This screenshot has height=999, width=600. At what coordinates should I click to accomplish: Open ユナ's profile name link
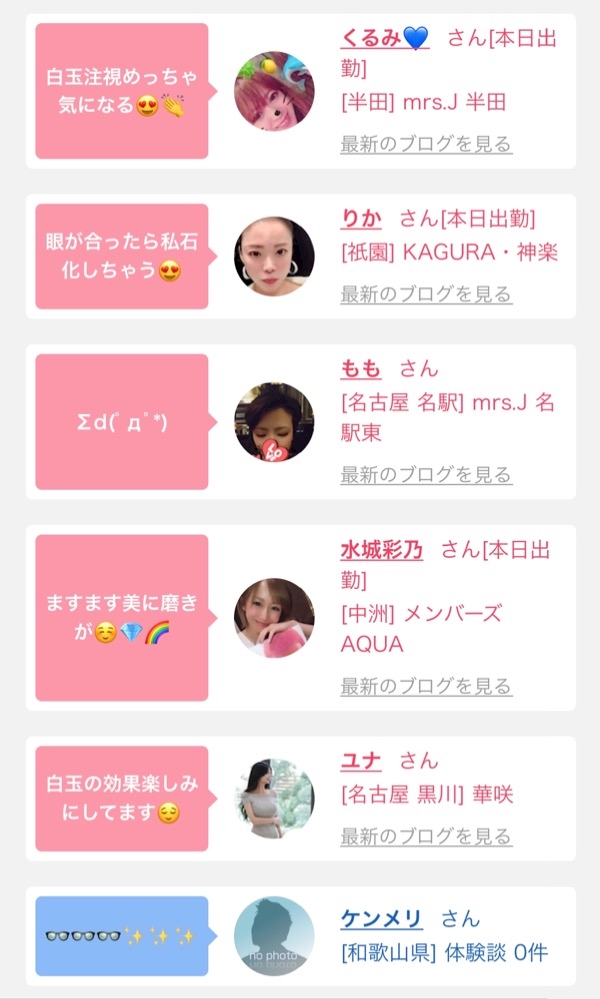(x=361, y=761)
